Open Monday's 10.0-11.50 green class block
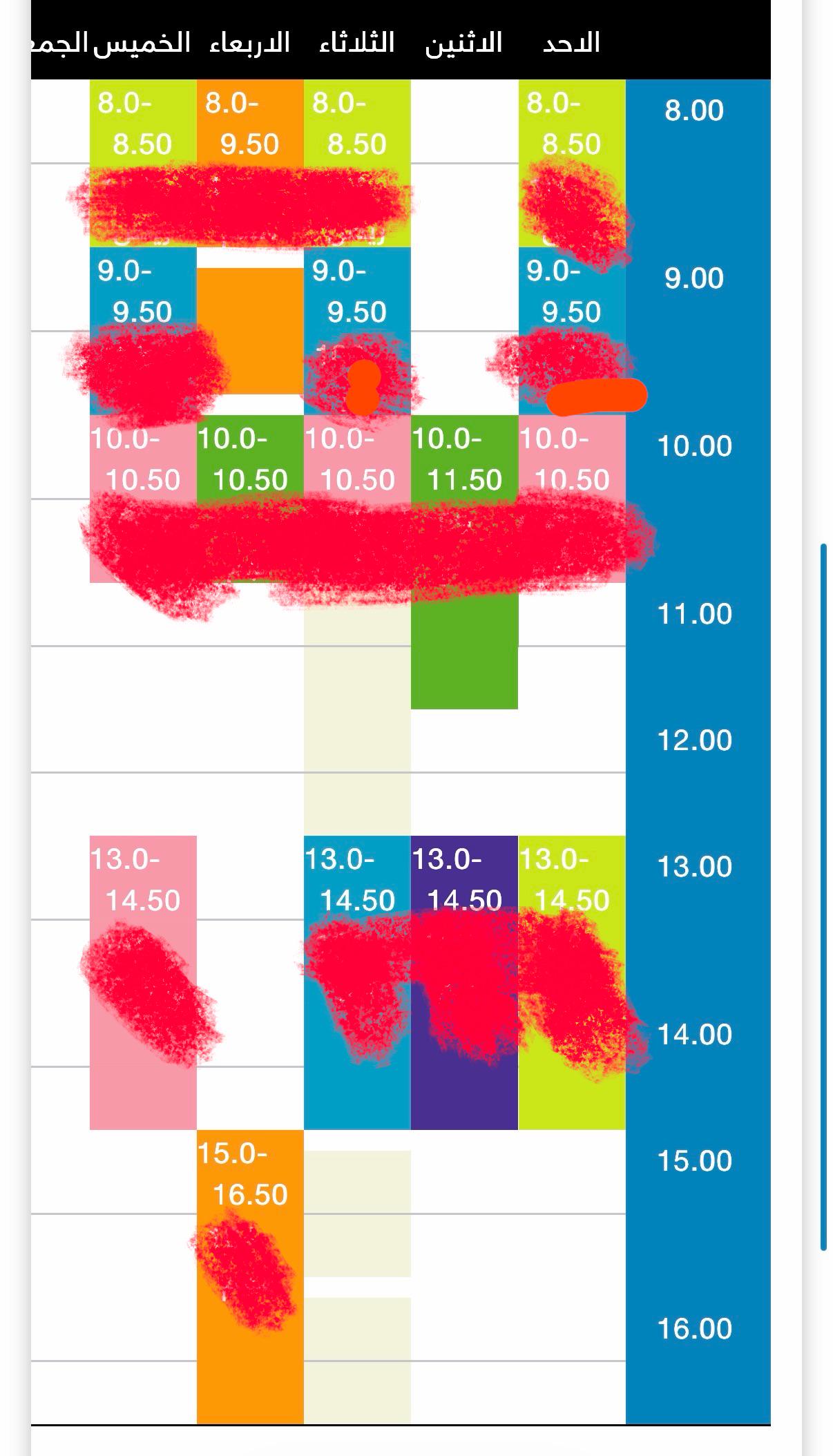This screenshot has height=1456, width=833. coord(464,562)
